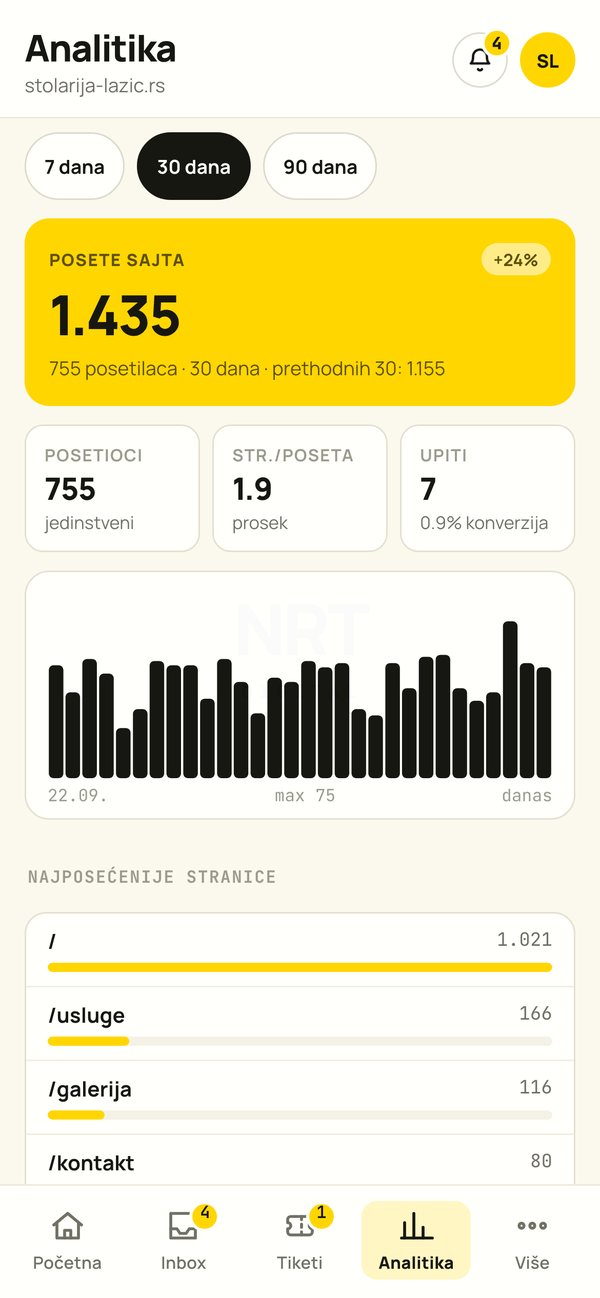Viewport: 600px width, 1298px height.
Task: Select the 30 dana range
Action: click(194, 166)
